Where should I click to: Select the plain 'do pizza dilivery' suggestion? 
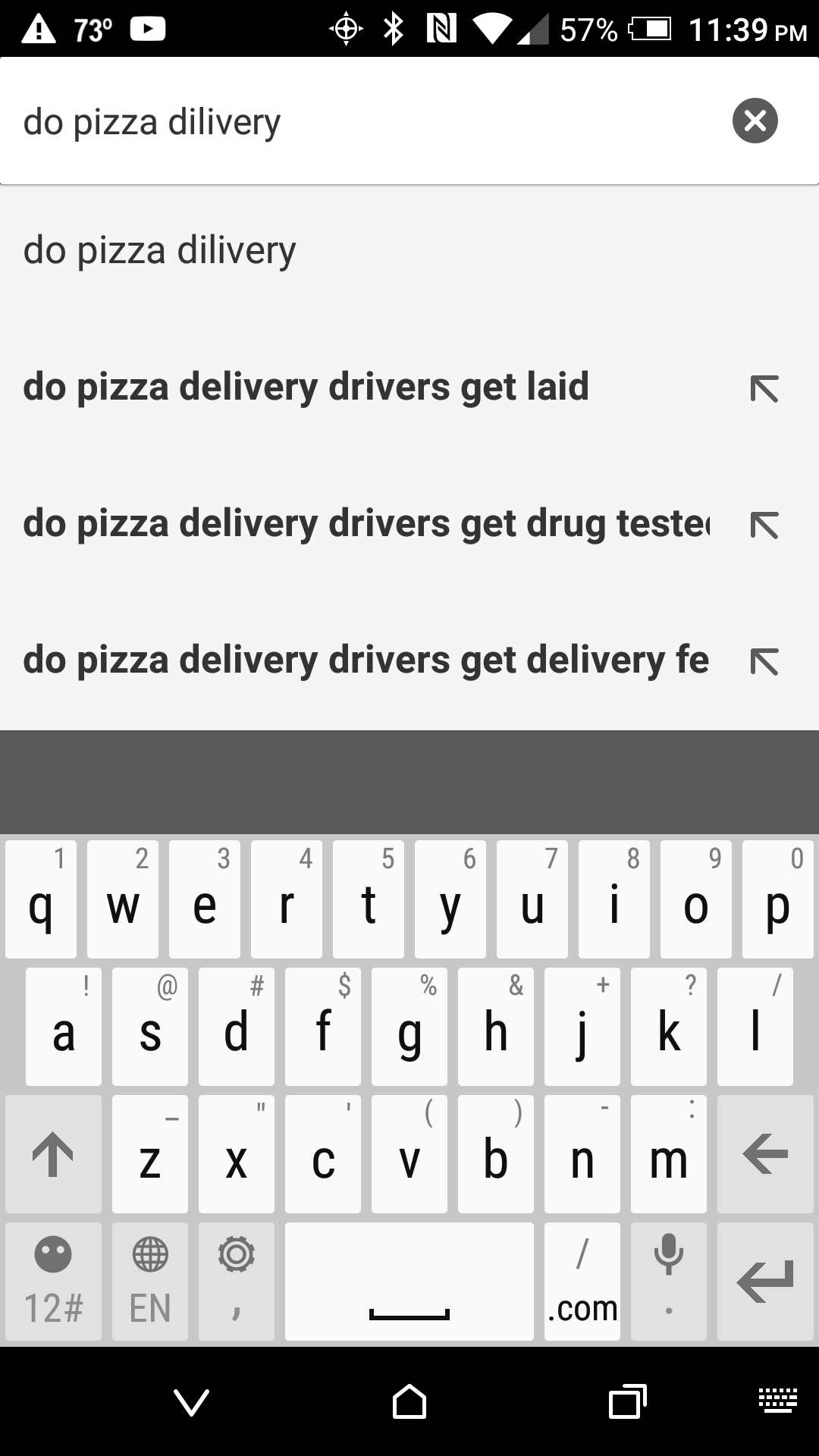[x=409, y=251]
